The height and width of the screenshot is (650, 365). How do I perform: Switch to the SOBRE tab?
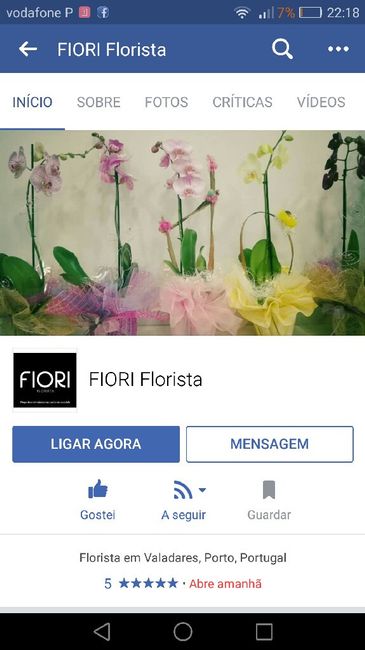pyautogui.click(x=99, y=102)
